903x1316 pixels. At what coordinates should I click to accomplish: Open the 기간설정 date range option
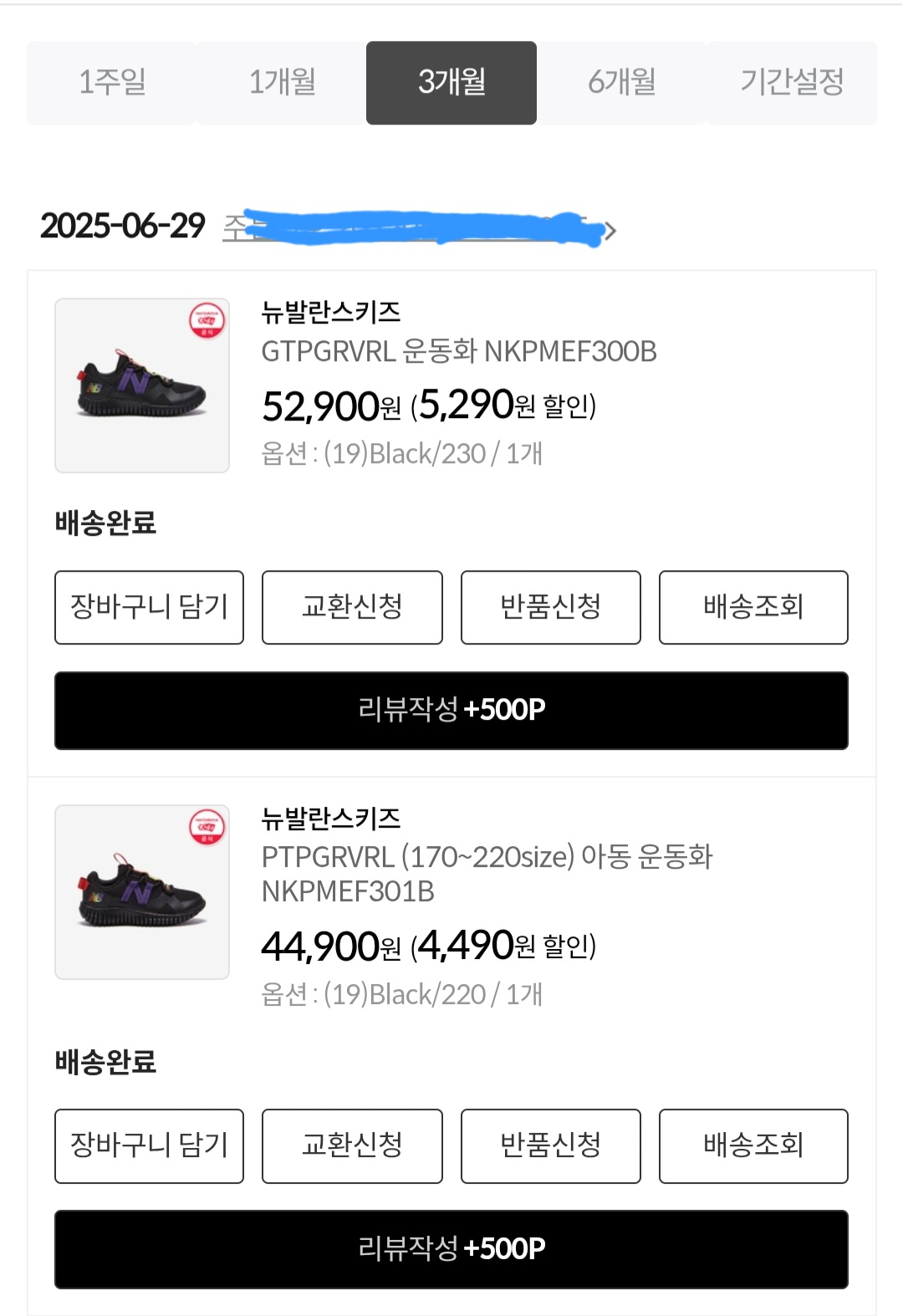pyautogui.click(x=790, y=82)
